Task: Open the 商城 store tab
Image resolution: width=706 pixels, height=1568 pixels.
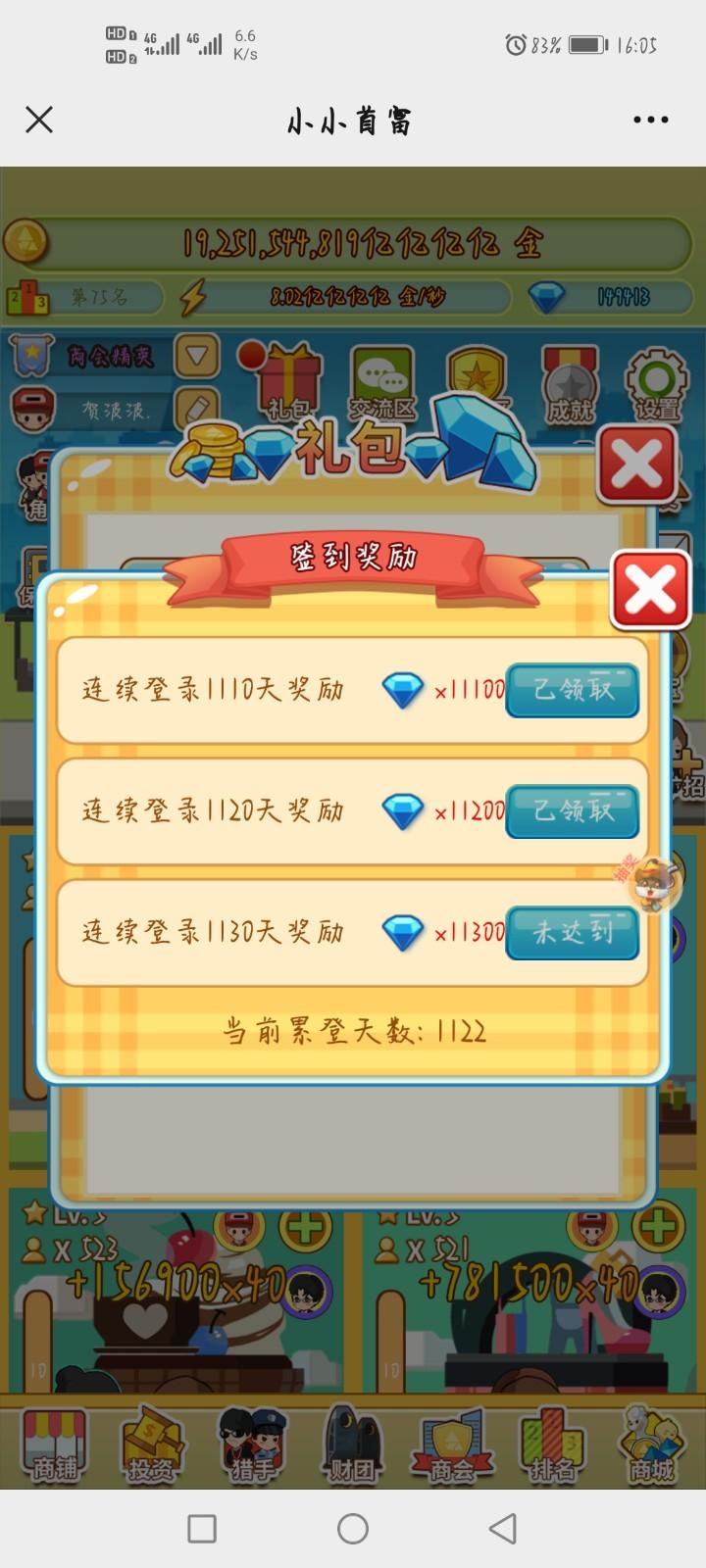Action: [x=651, y=1444]
